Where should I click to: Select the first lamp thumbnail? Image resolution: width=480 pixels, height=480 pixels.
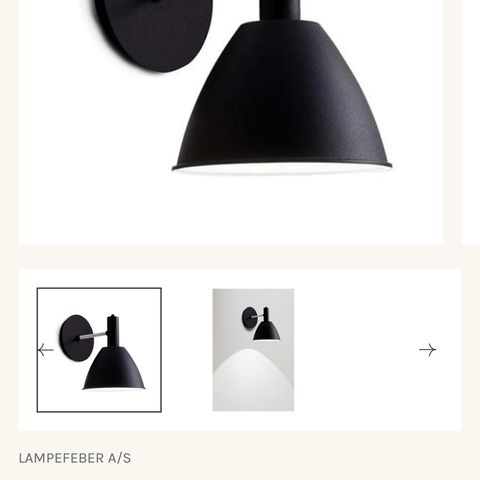click(x=99, y=350)
